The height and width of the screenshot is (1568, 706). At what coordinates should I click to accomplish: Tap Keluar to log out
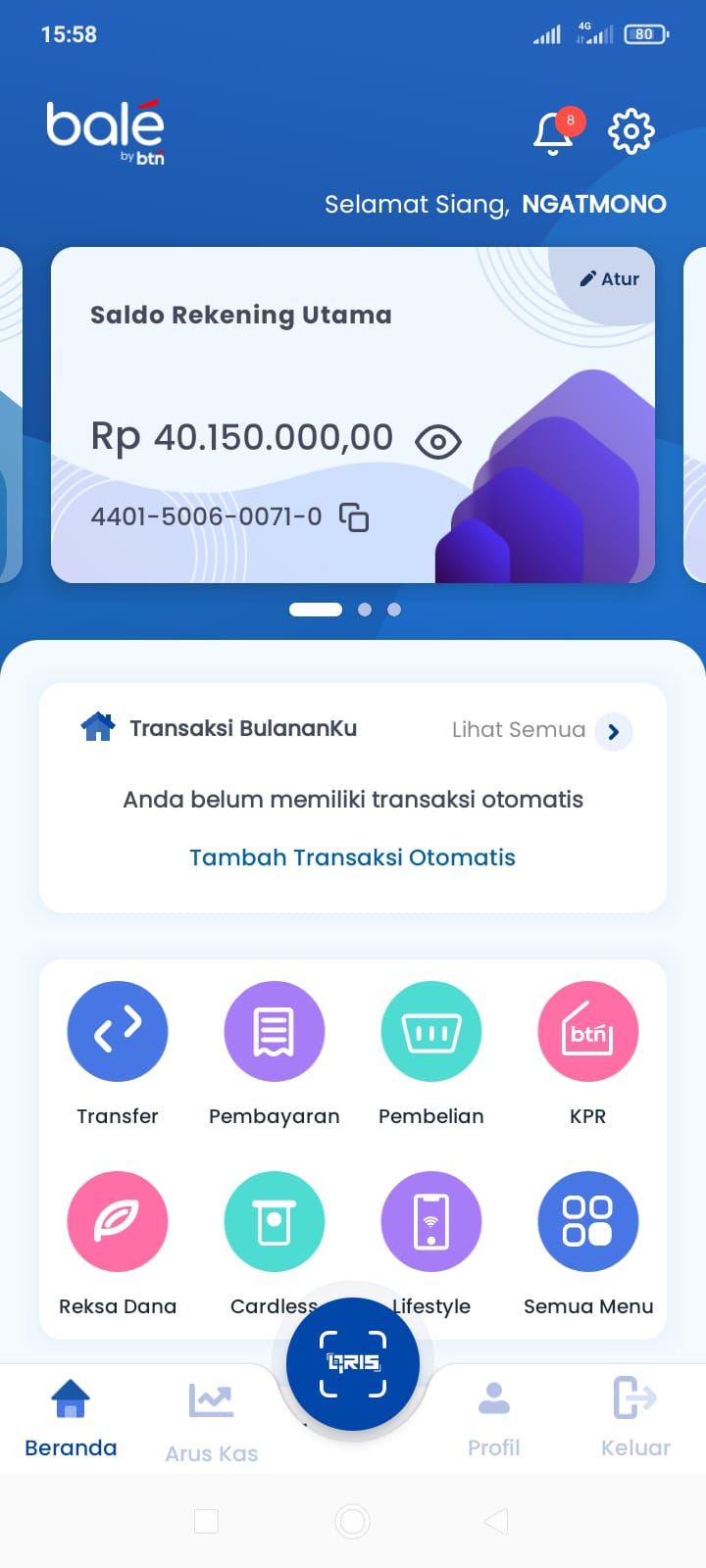click(x=635, y=1417)
